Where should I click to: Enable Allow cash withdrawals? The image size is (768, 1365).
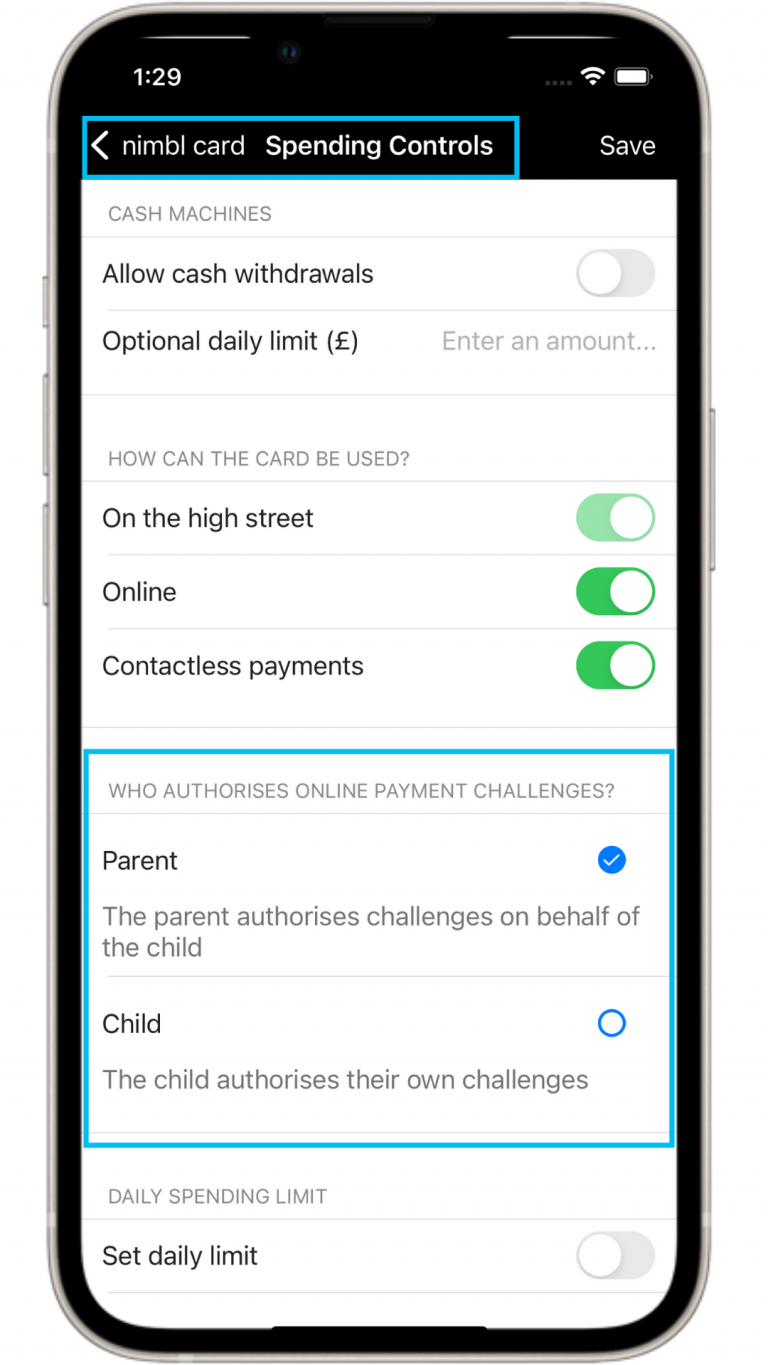615,274
